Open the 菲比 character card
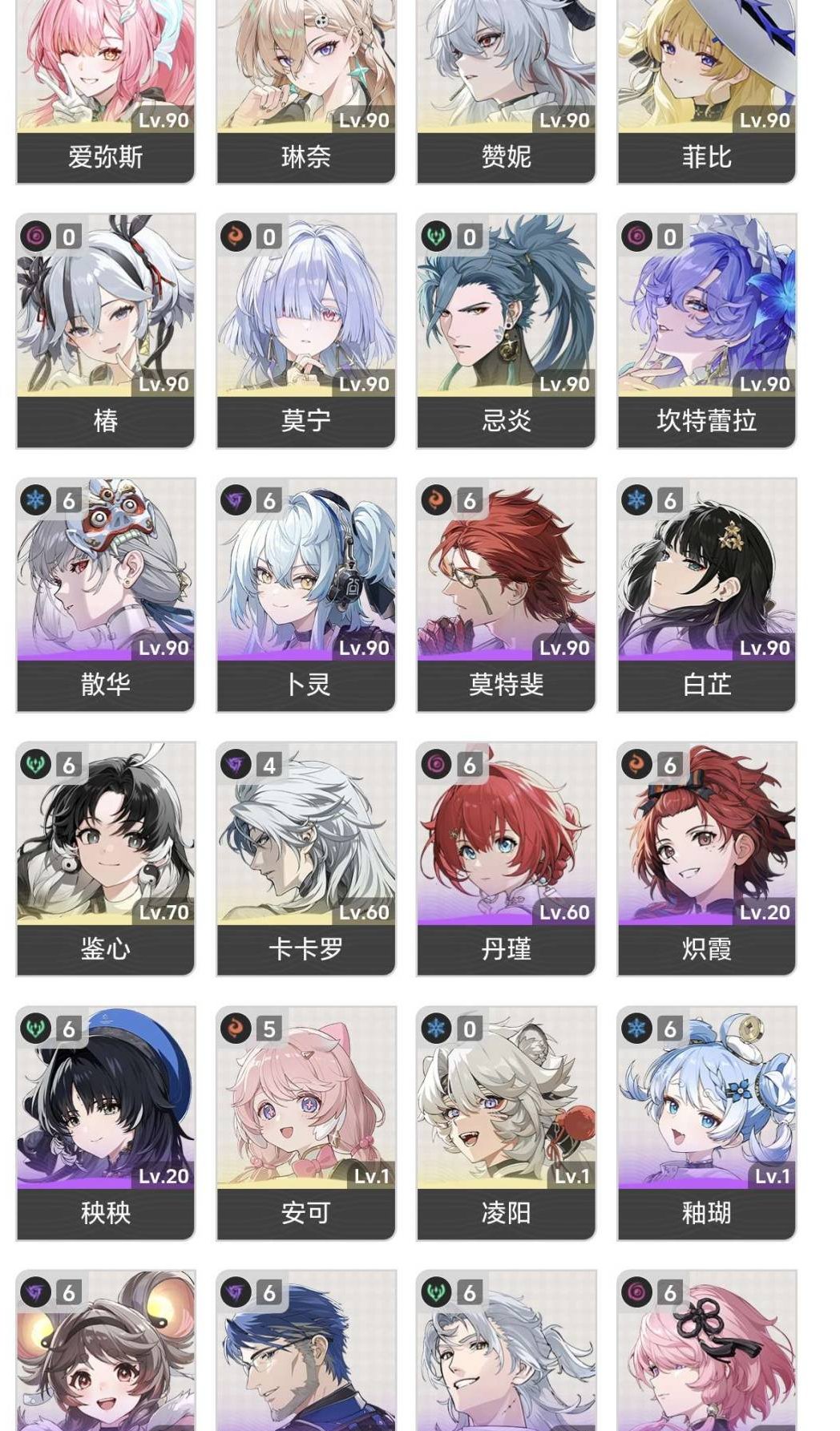The image size is (840, 1431). click(x=707, y=91)
